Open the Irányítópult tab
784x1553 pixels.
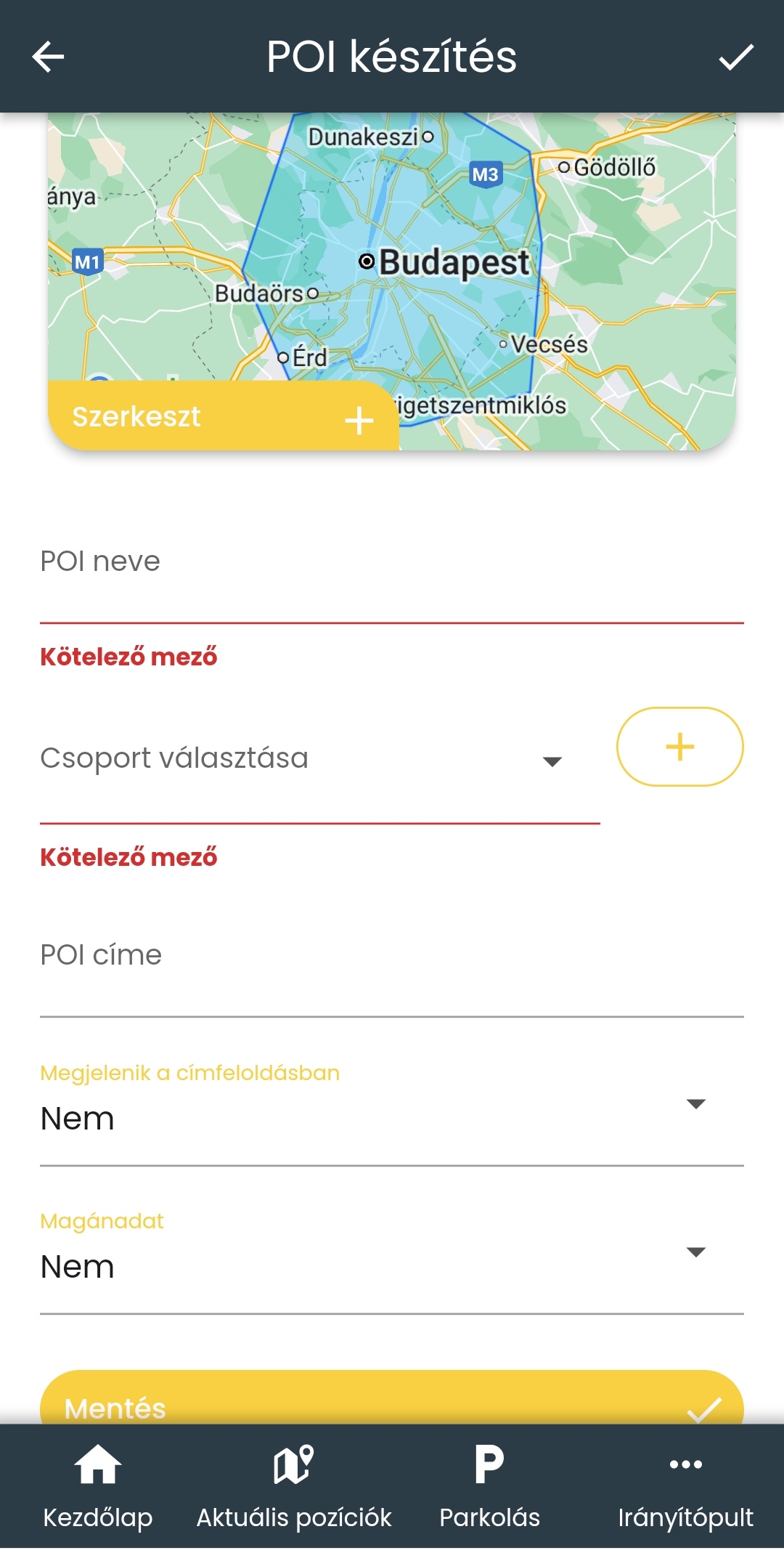pyautogui.click(x=685, y=1486)
